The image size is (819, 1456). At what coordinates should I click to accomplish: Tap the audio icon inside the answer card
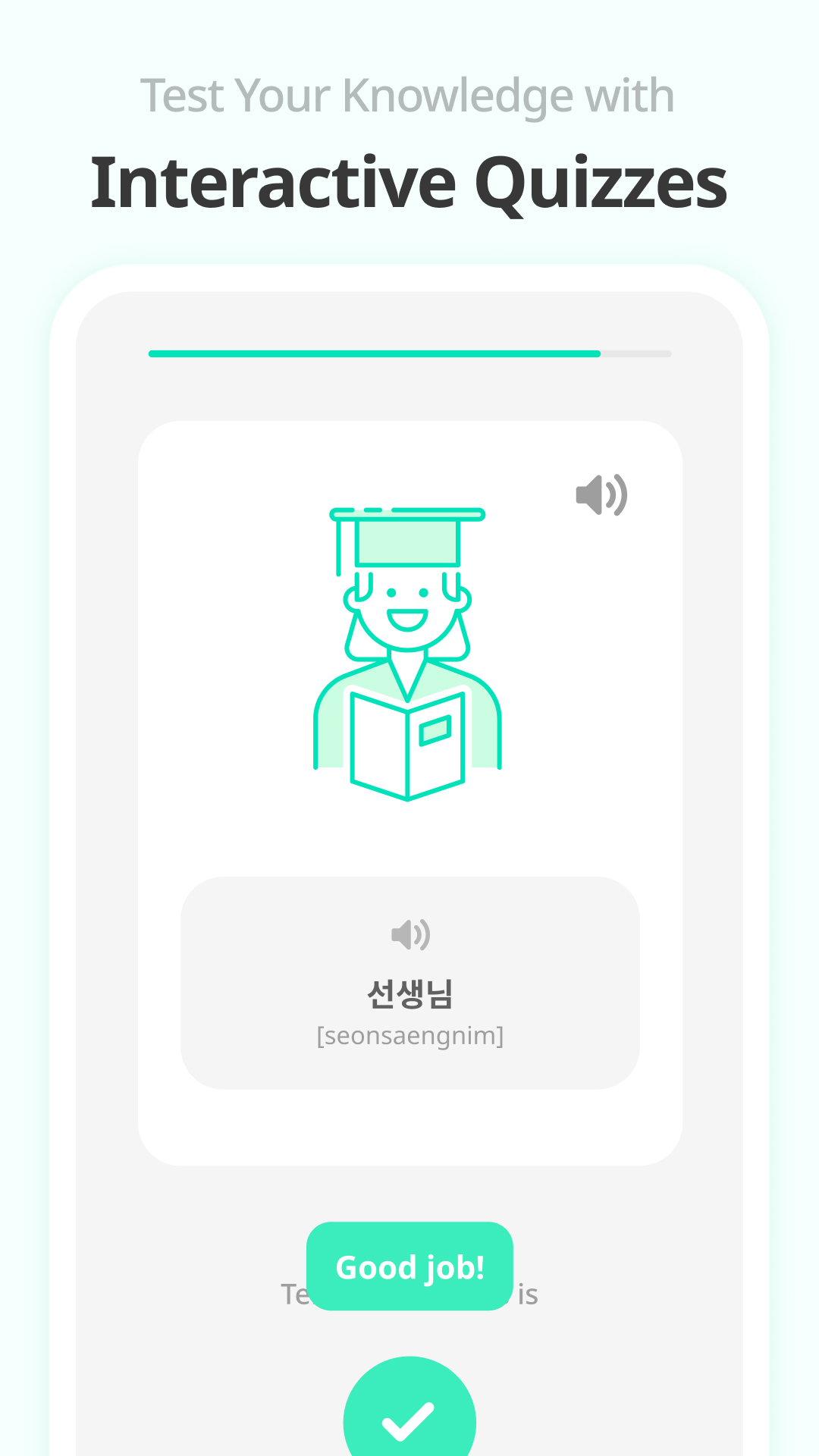pos(409,934)
